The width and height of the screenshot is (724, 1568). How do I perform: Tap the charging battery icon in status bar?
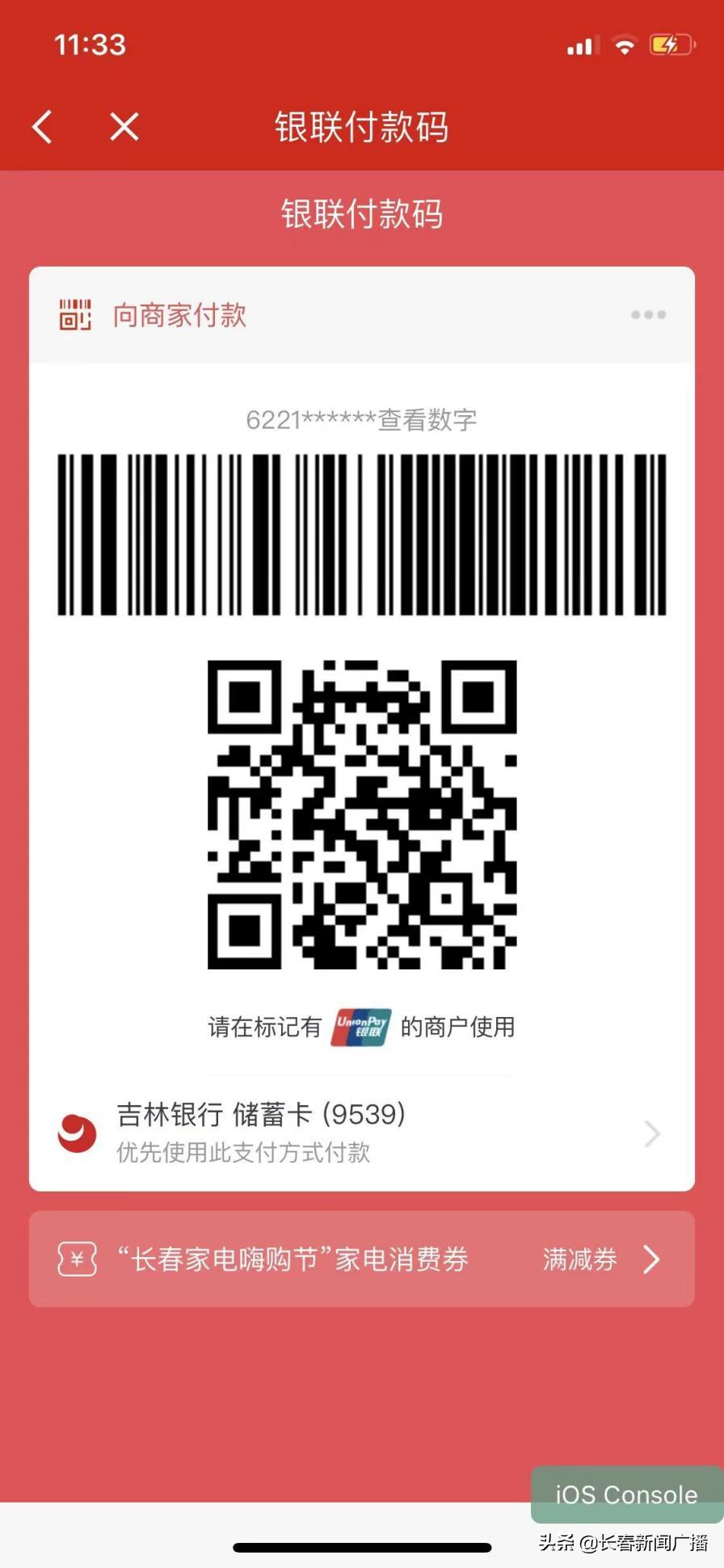[667, 46]
